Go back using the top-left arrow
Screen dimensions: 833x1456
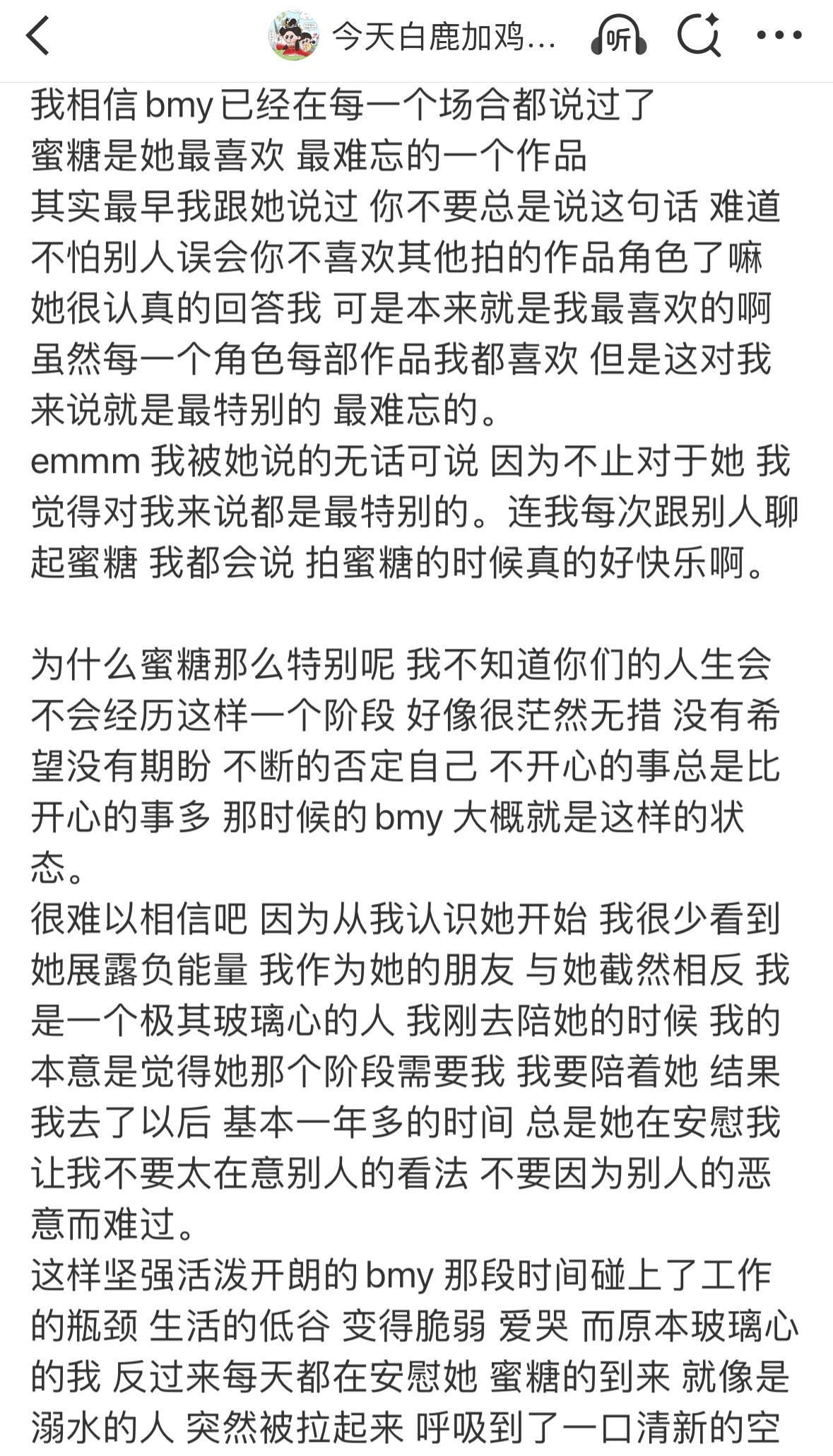point(39,36)
